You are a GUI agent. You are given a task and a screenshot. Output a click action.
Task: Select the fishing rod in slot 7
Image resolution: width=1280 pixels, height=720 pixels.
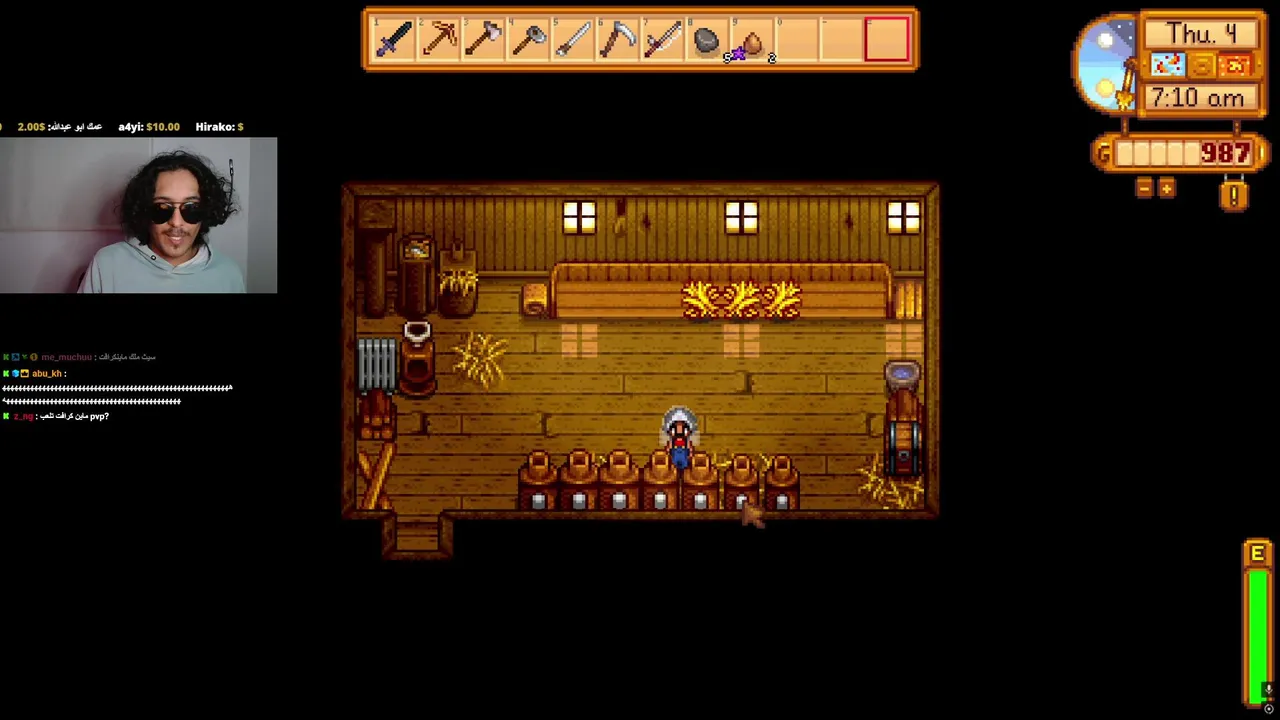(663, 40)
